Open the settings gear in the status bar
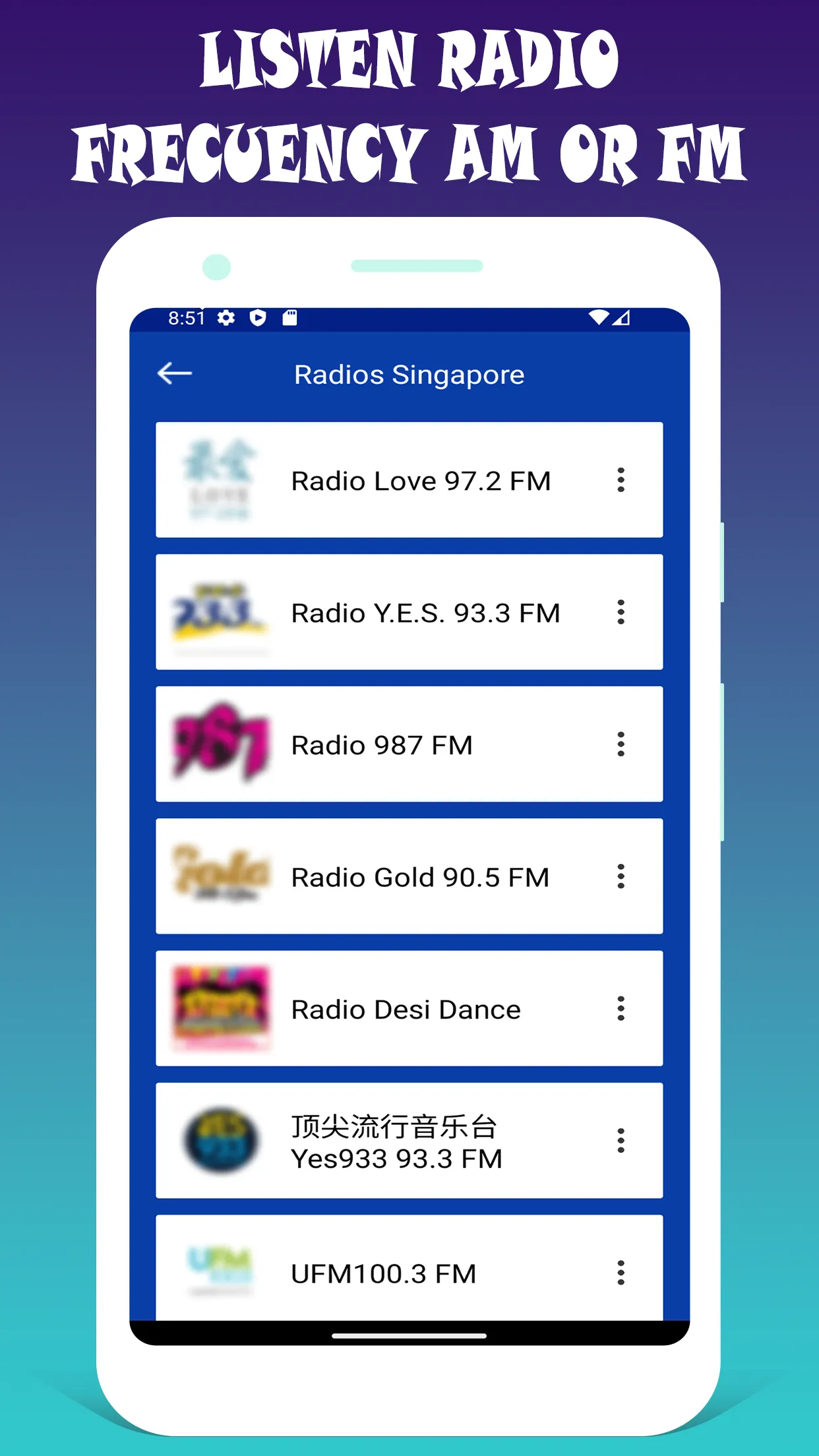Image resolution: width=819 pixels, height=1456 pixels. tap(225, 317)
